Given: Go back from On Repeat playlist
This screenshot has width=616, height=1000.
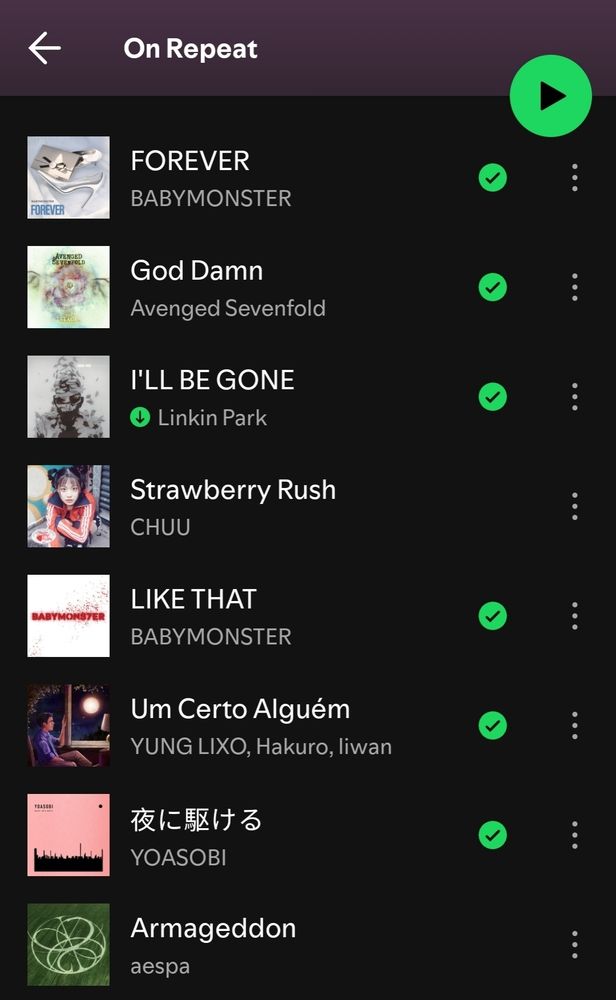Looking at the screenshot, I should point(44,48).
